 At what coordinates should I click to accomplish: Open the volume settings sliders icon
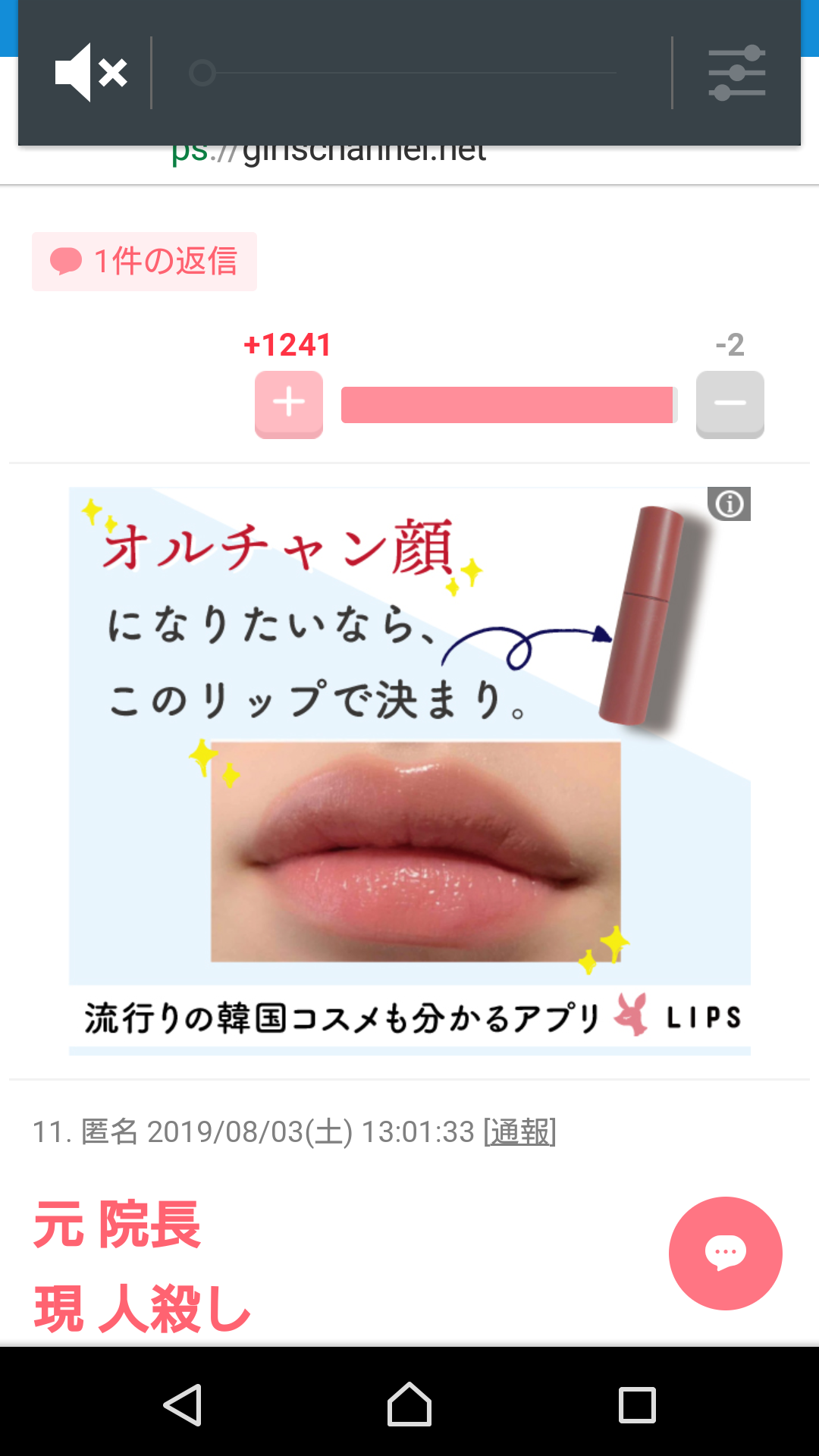pos(736,73)
